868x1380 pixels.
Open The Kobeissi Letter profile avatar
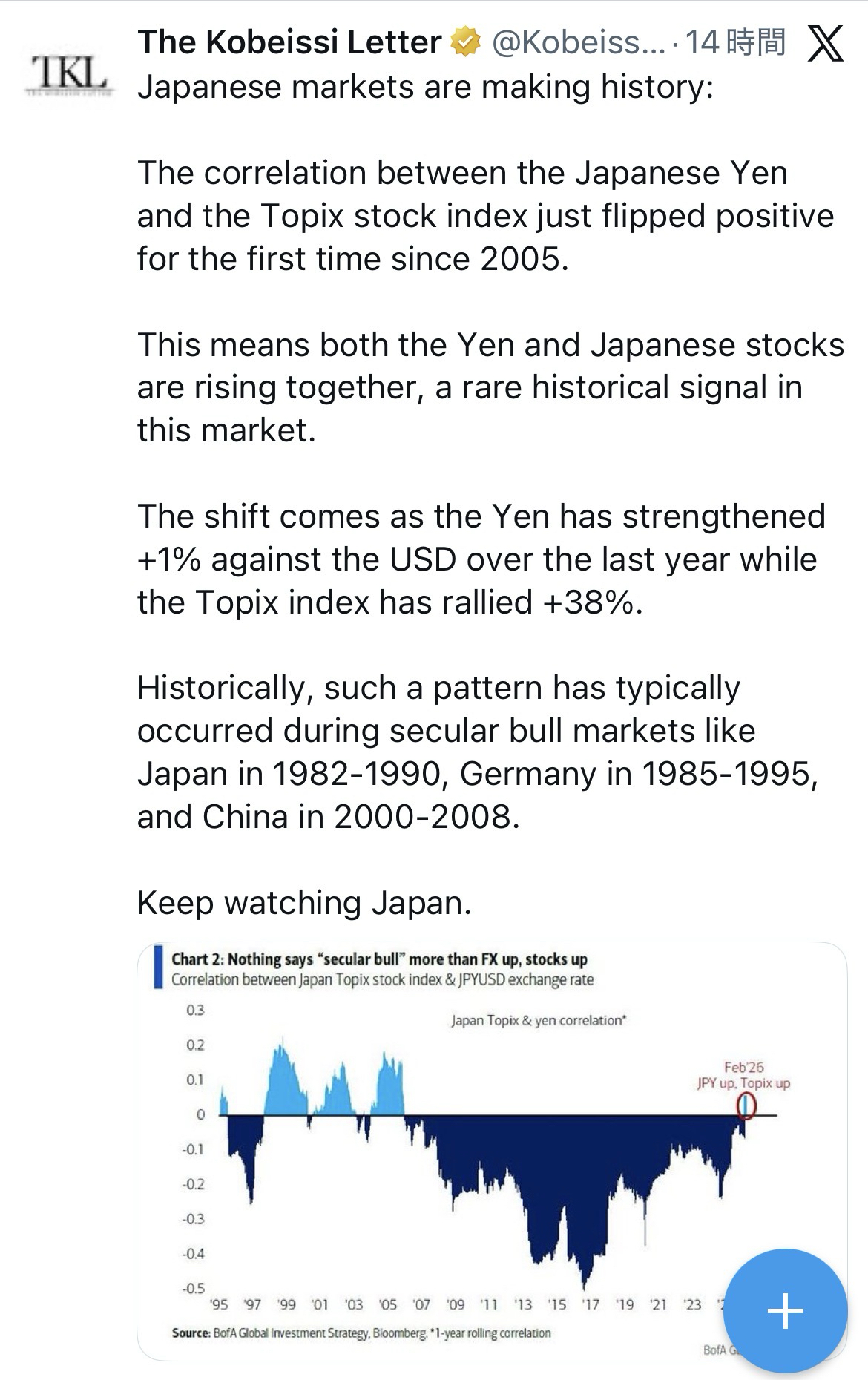68,76
